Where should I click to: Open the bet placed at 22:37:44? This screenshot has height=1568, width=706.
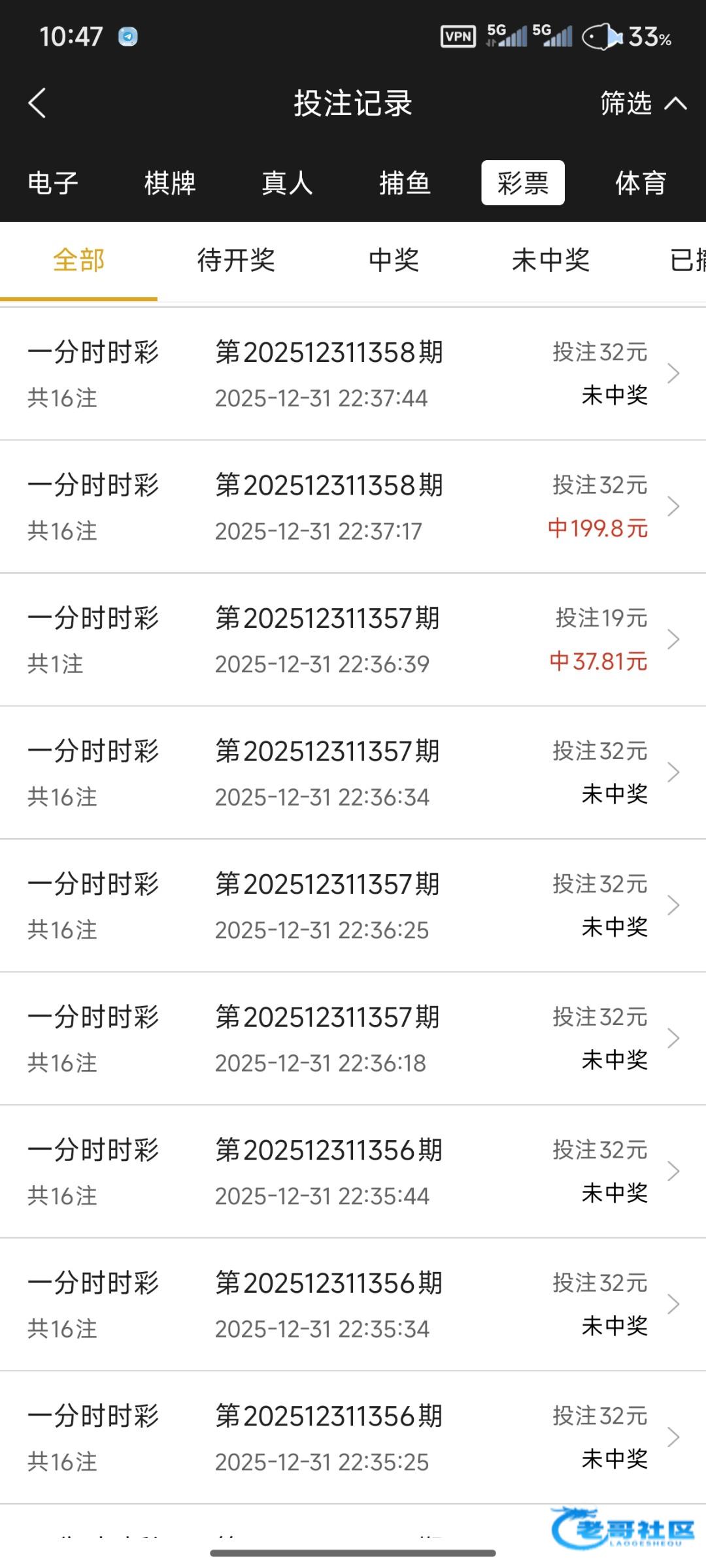tap(353, 374)
